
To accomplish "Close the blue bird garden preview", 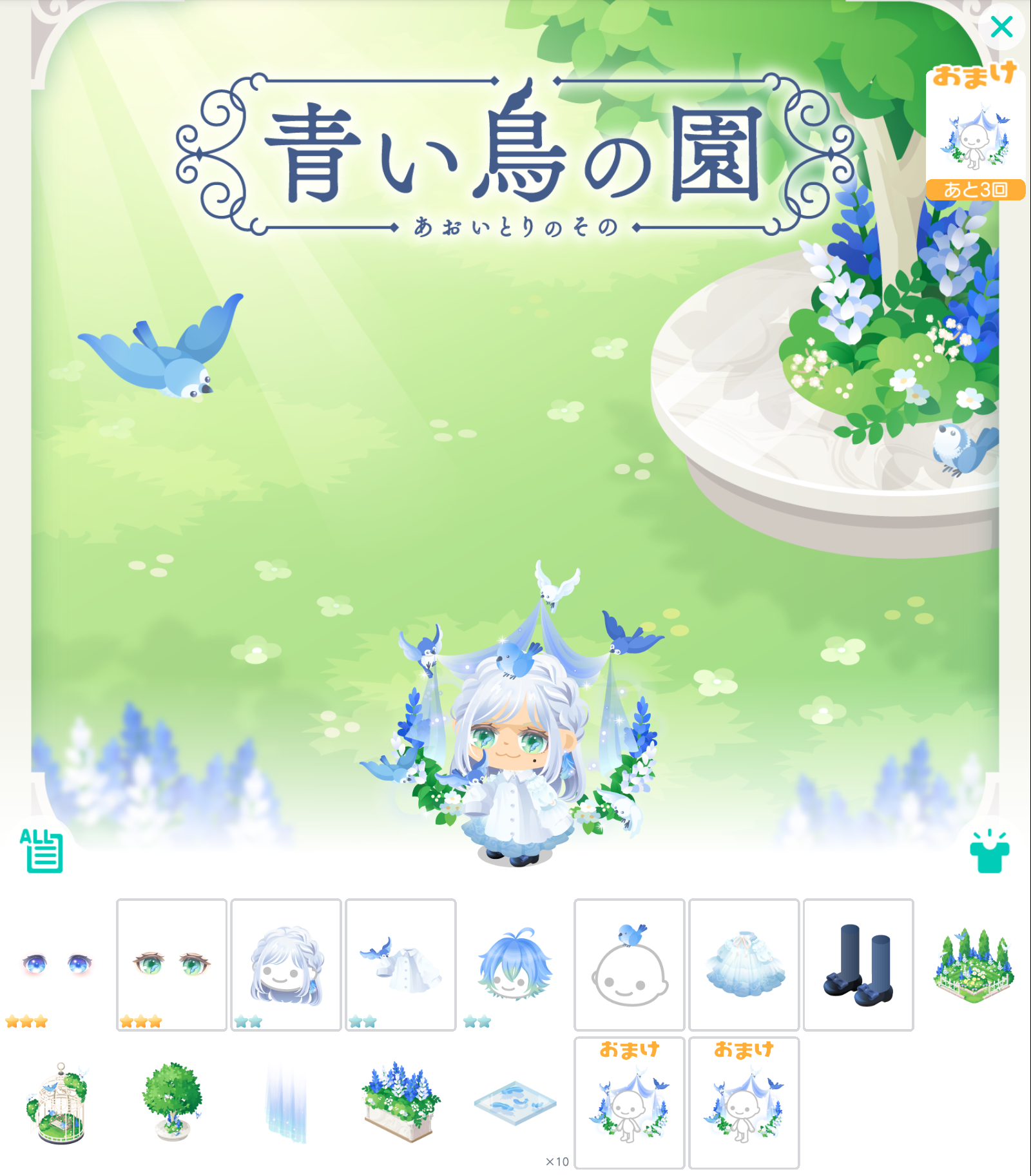I will click(1001, 27).
